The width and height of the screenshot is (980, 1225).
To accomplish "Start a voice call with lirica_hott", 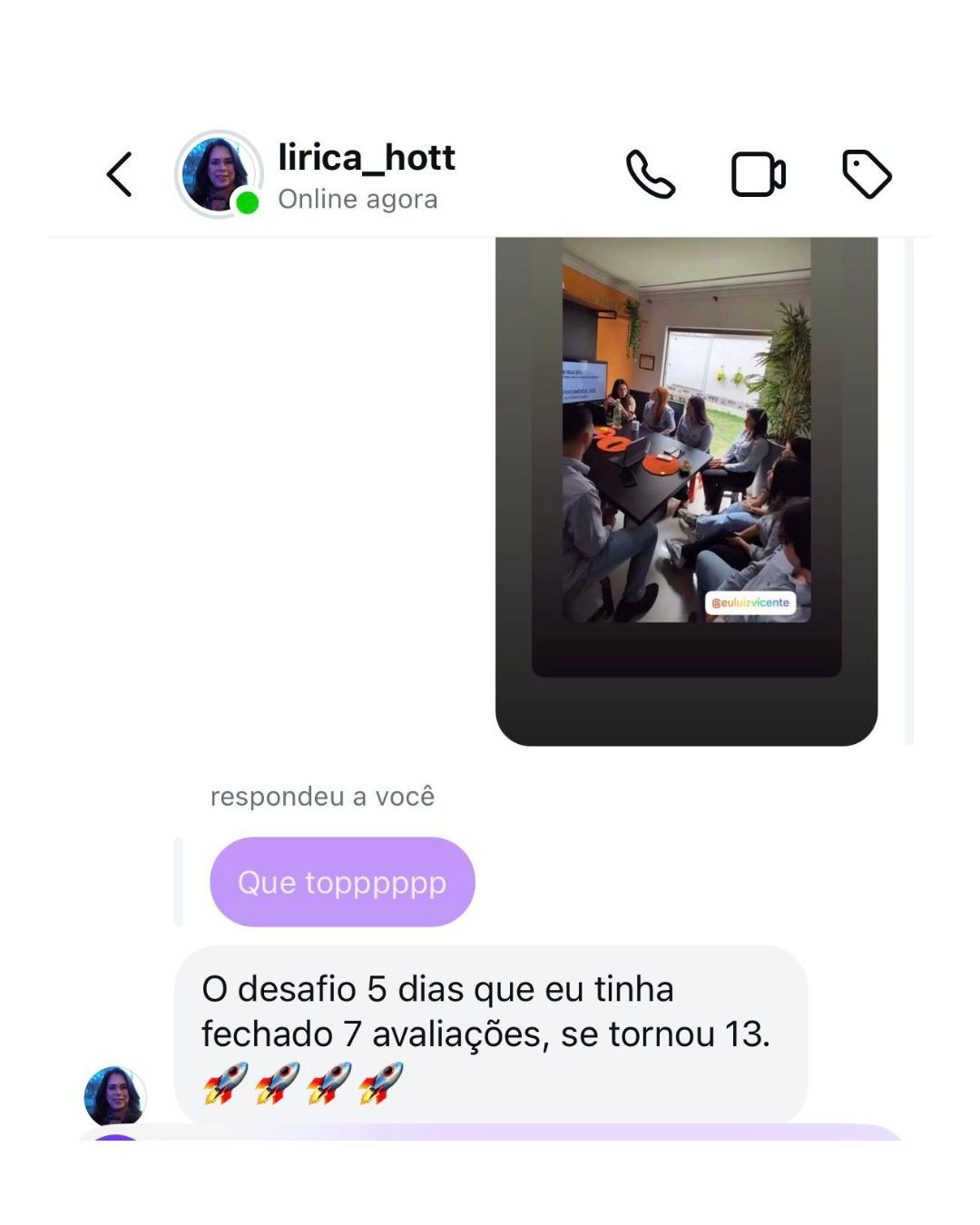I will pyautogui.click(x=650, y=174).
